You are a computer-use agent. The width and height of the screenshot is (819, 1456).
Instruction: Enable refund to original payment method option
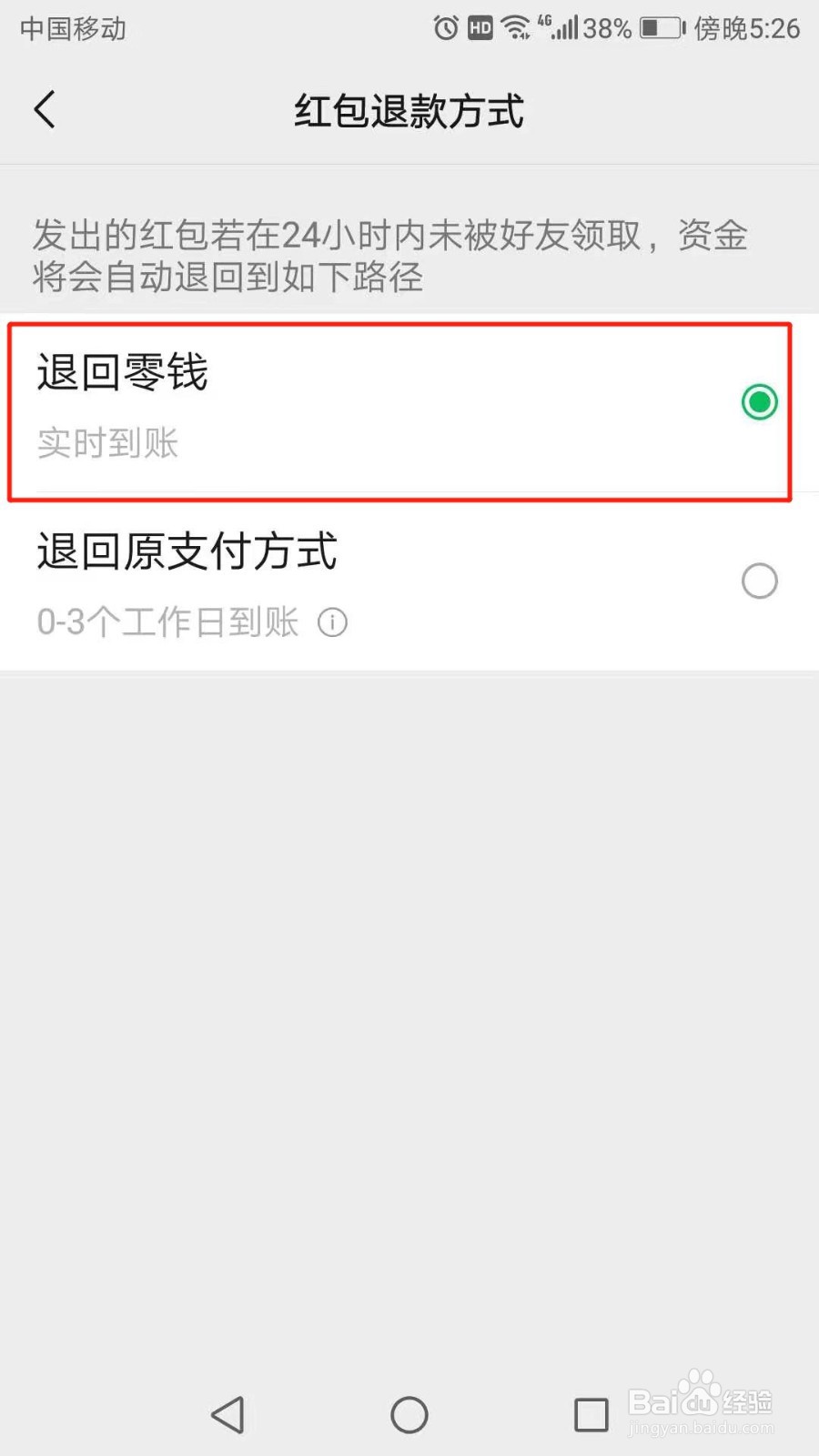[x=760, y=581]
